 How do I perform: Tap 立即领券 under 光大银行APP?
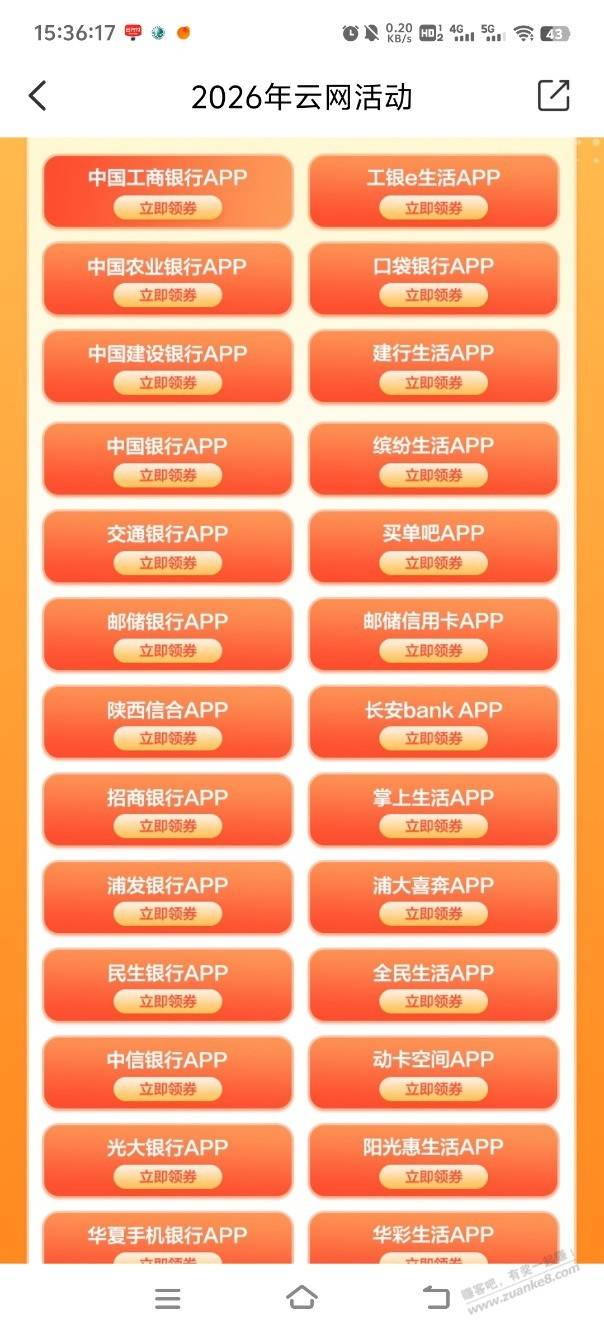(x=167, y=1177)
